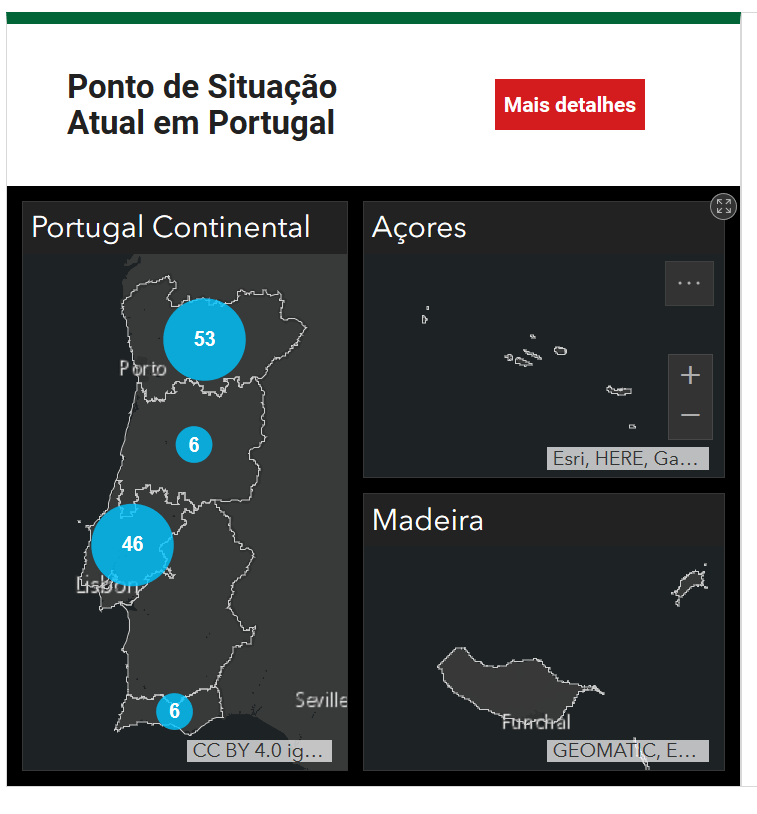Select the cluster marker showing 53
Viewport: 757px width, 814px height.
[204, 339]
